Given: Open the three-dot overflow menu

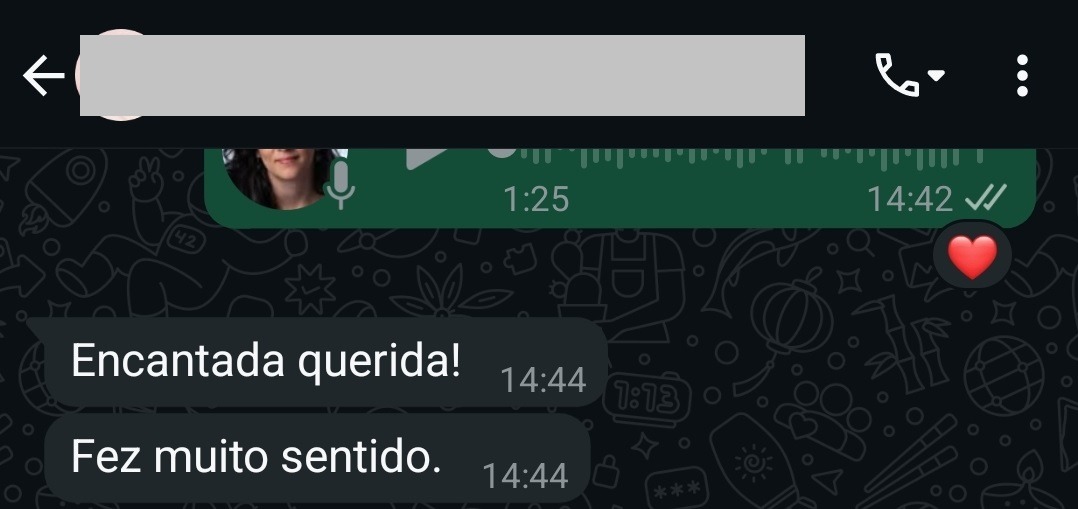Looking at the screenshot, I should [x=1021, y=76].
